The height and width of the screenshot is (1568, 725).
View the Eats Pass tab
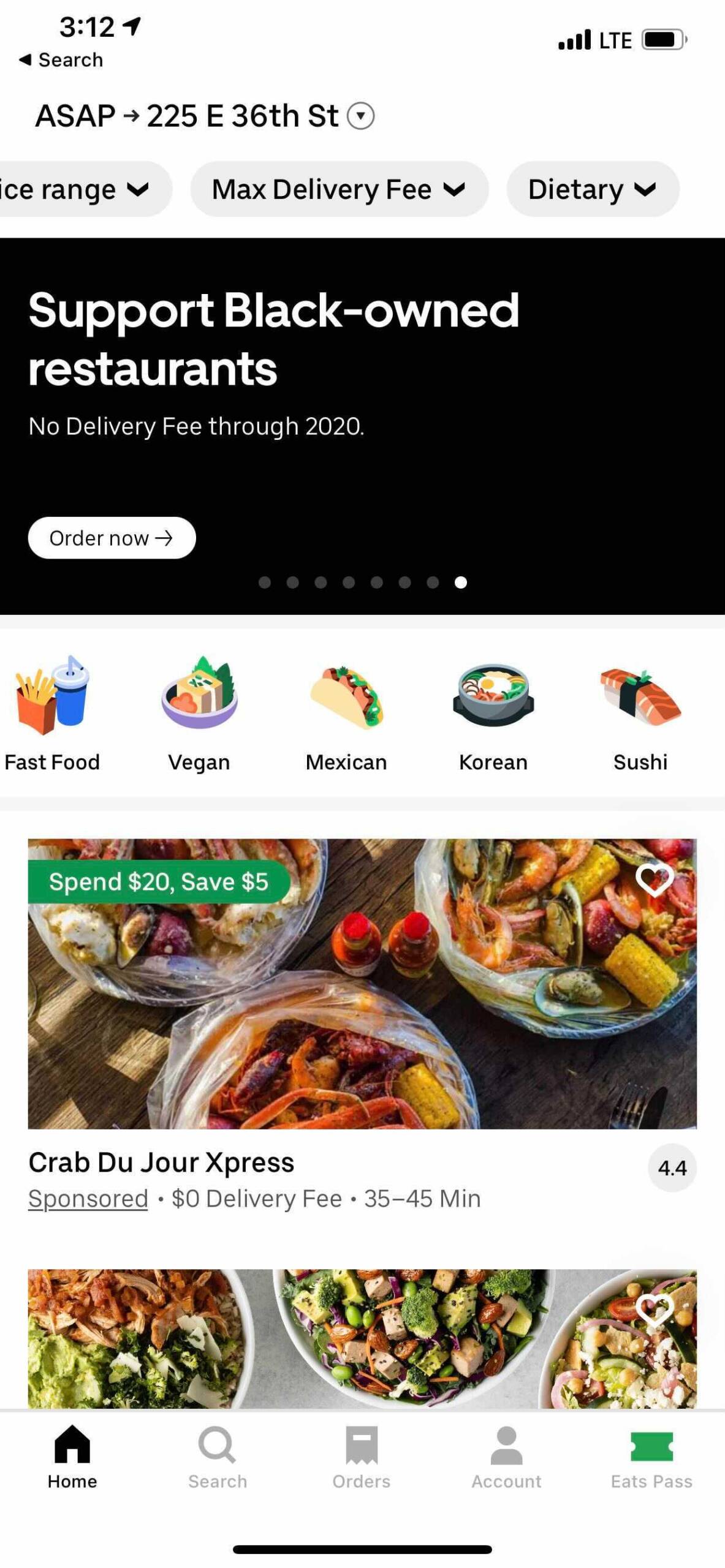tap(651, 1458)
